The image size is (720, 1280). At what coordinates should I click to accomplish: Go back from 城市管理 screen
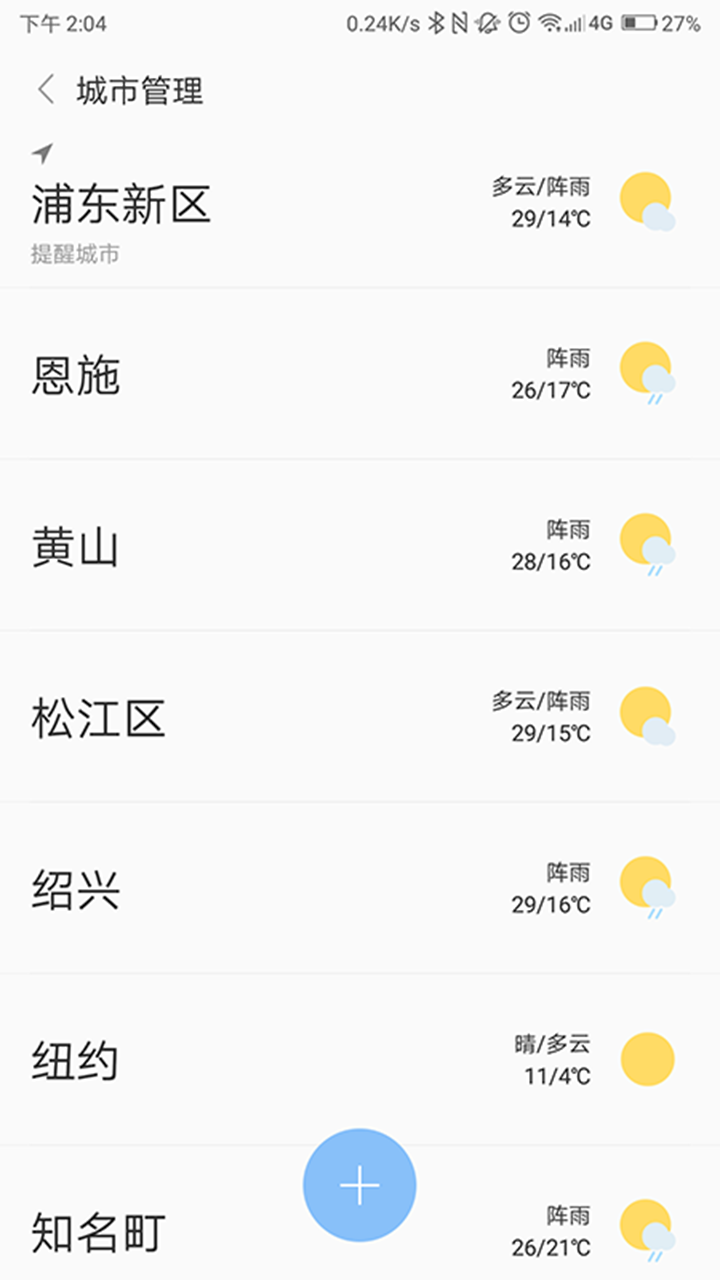[46, 90]
